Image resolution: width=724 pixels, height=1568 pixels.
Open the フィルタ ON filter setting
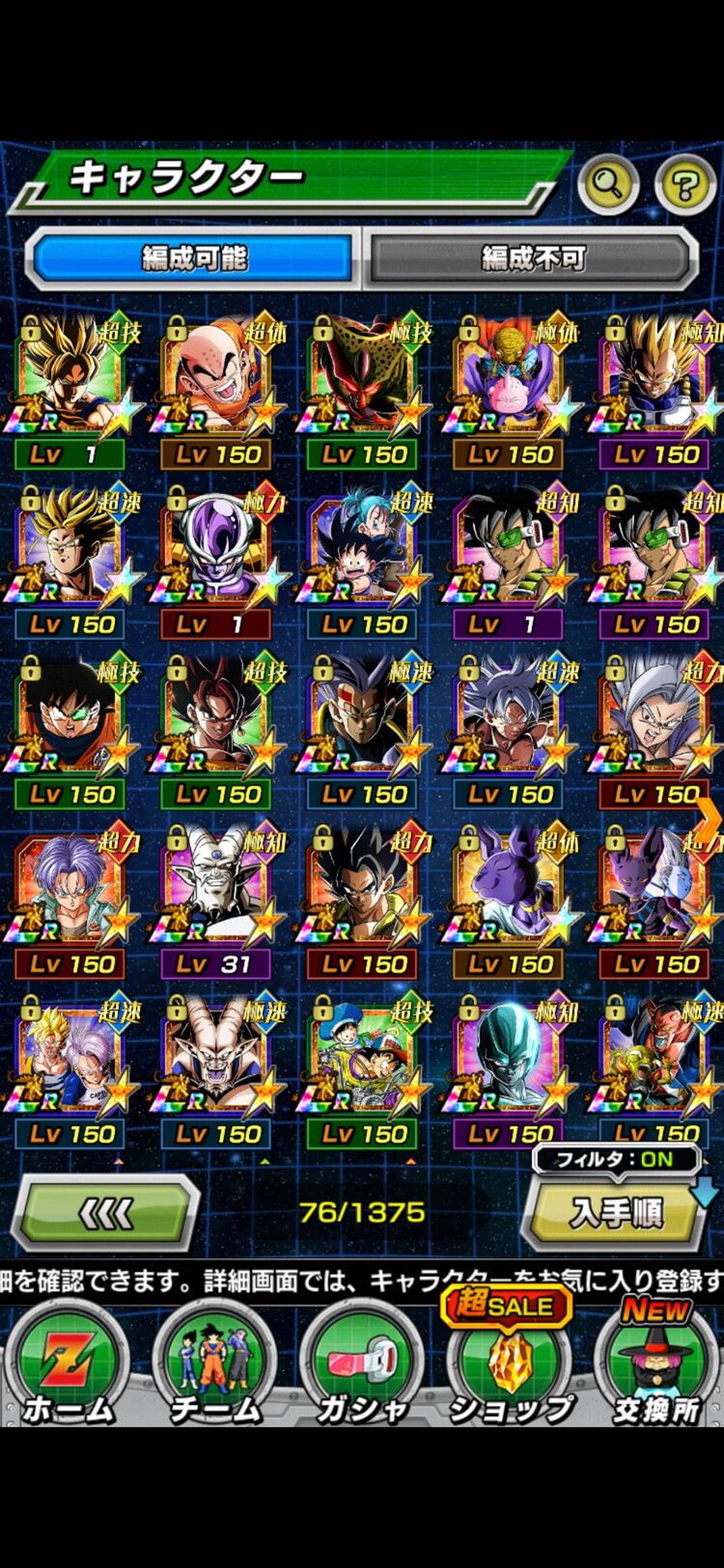(x=616, y=1159)
